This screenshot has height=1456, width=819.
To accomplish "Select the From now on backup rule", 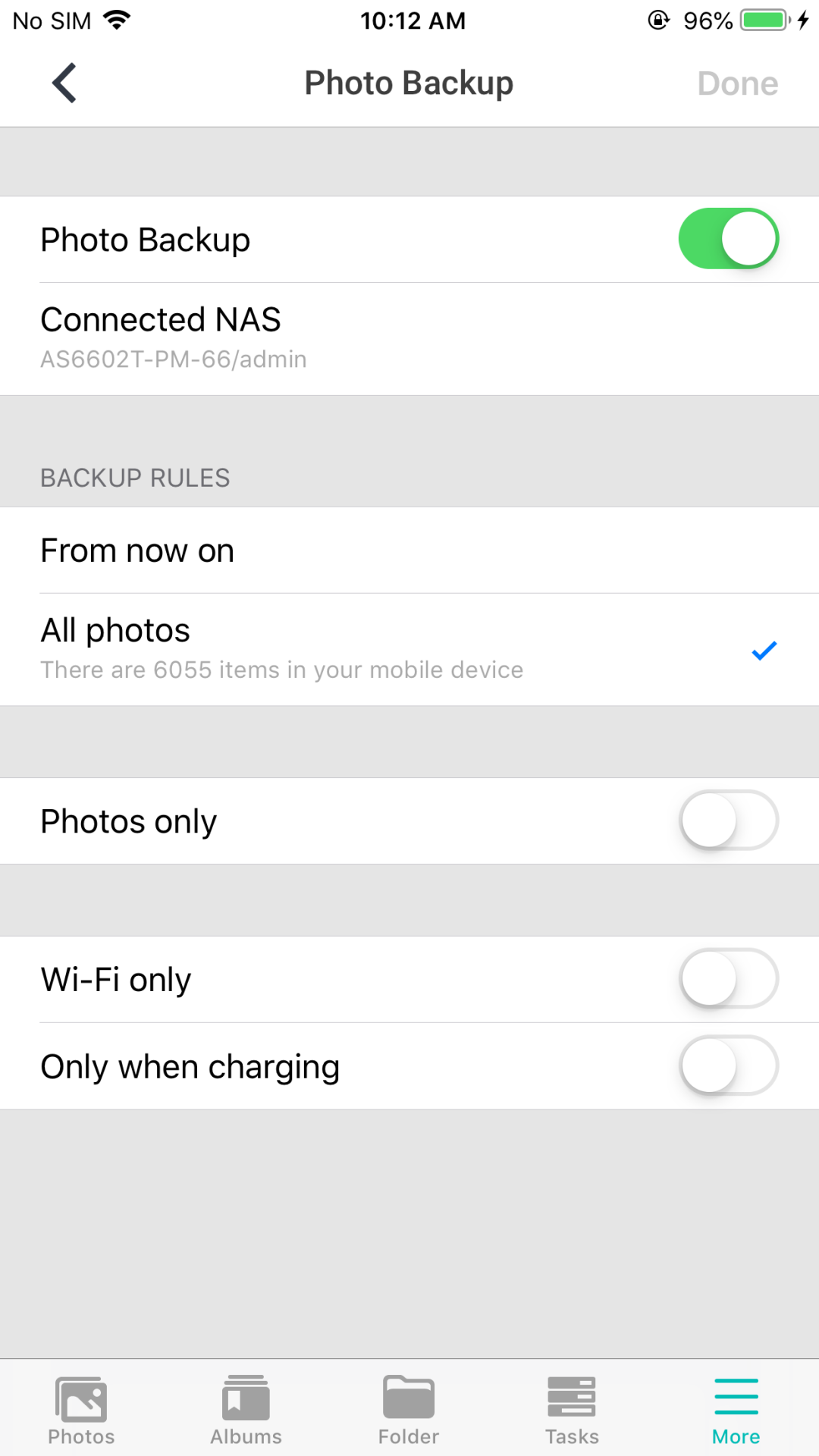I will (x=409, y=551).
